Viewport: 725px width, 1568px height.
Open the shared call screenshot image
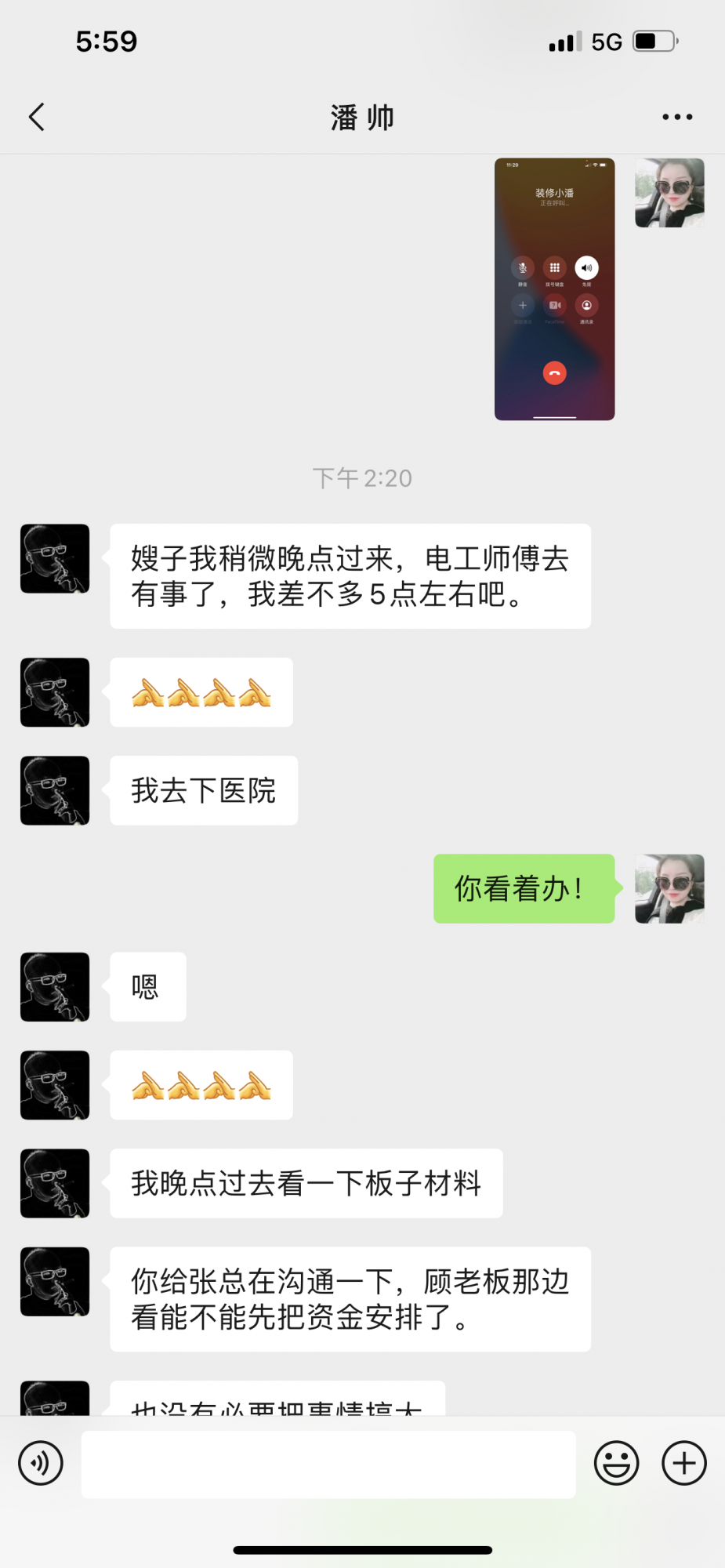(554, 289)
